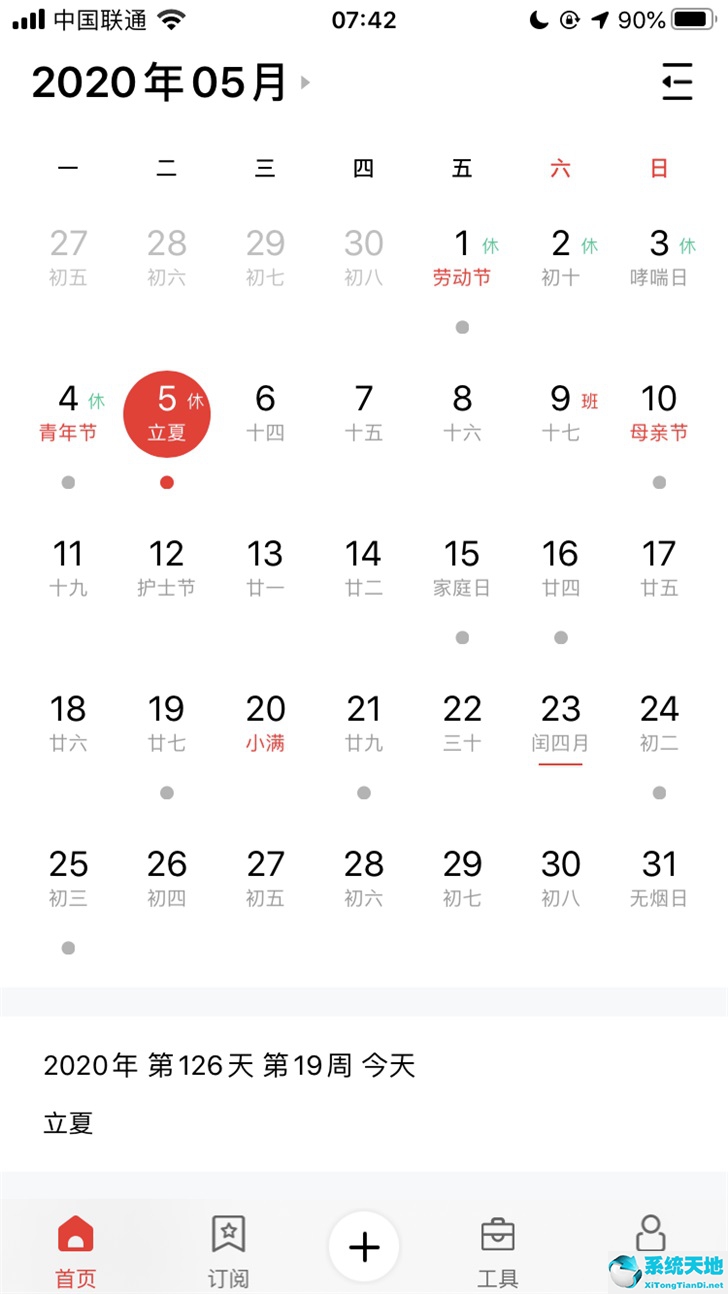
Task: Switch to the 首页 tab
Action: click(76, 1252)
